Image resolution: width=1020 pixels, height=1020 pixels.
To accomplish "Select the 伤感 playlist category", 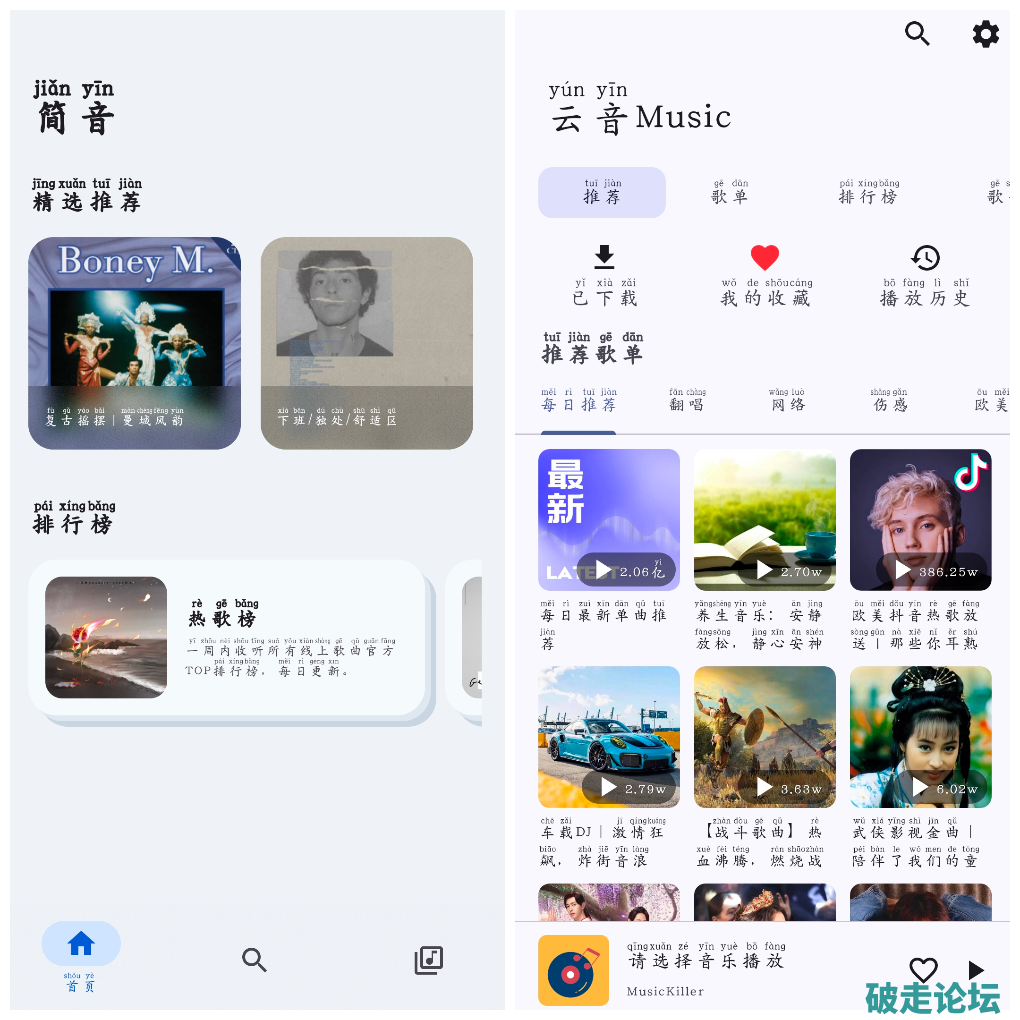I will coord(888,400).
